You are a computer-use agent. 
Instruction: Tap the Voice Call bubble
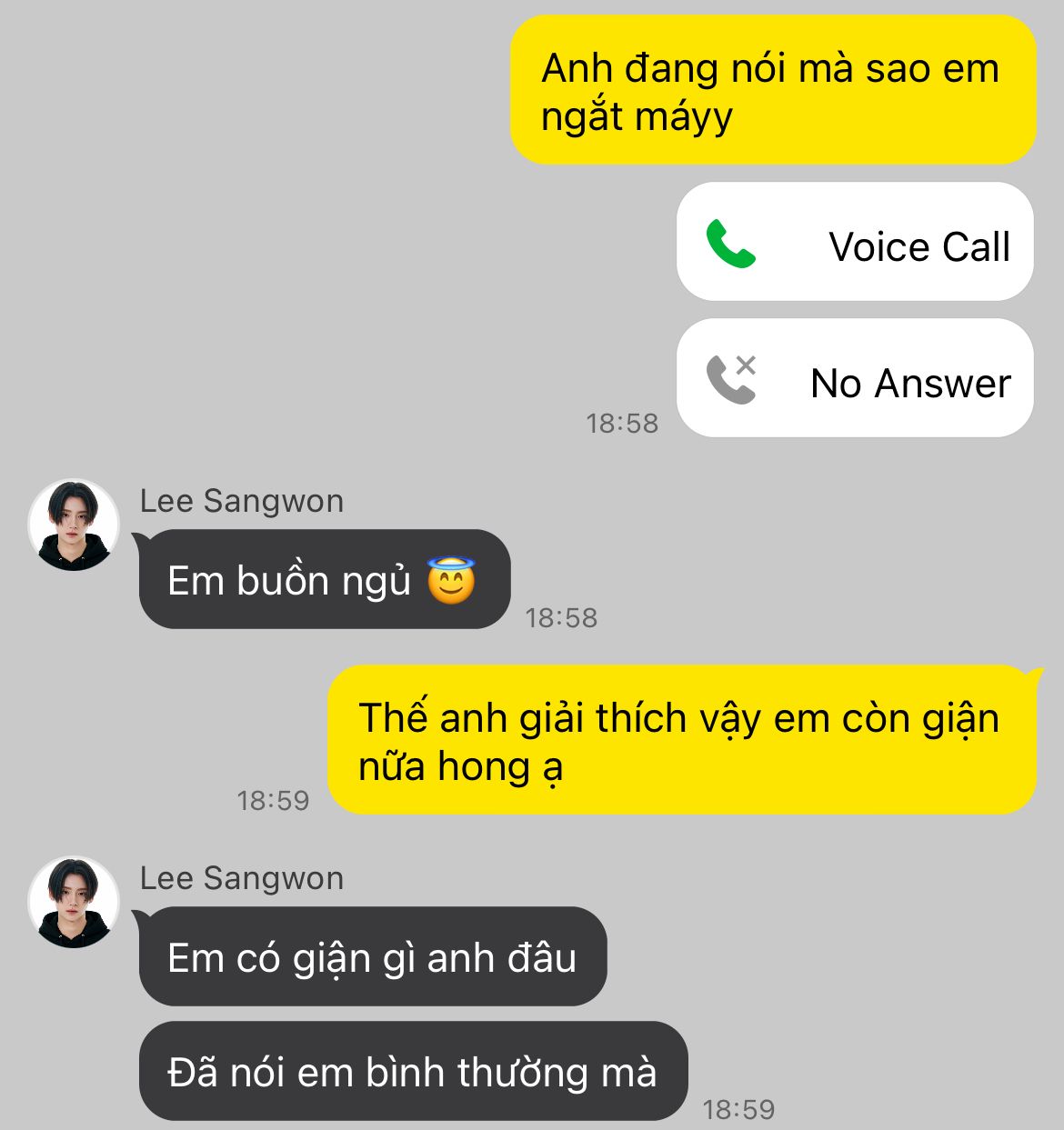(855, 242)
